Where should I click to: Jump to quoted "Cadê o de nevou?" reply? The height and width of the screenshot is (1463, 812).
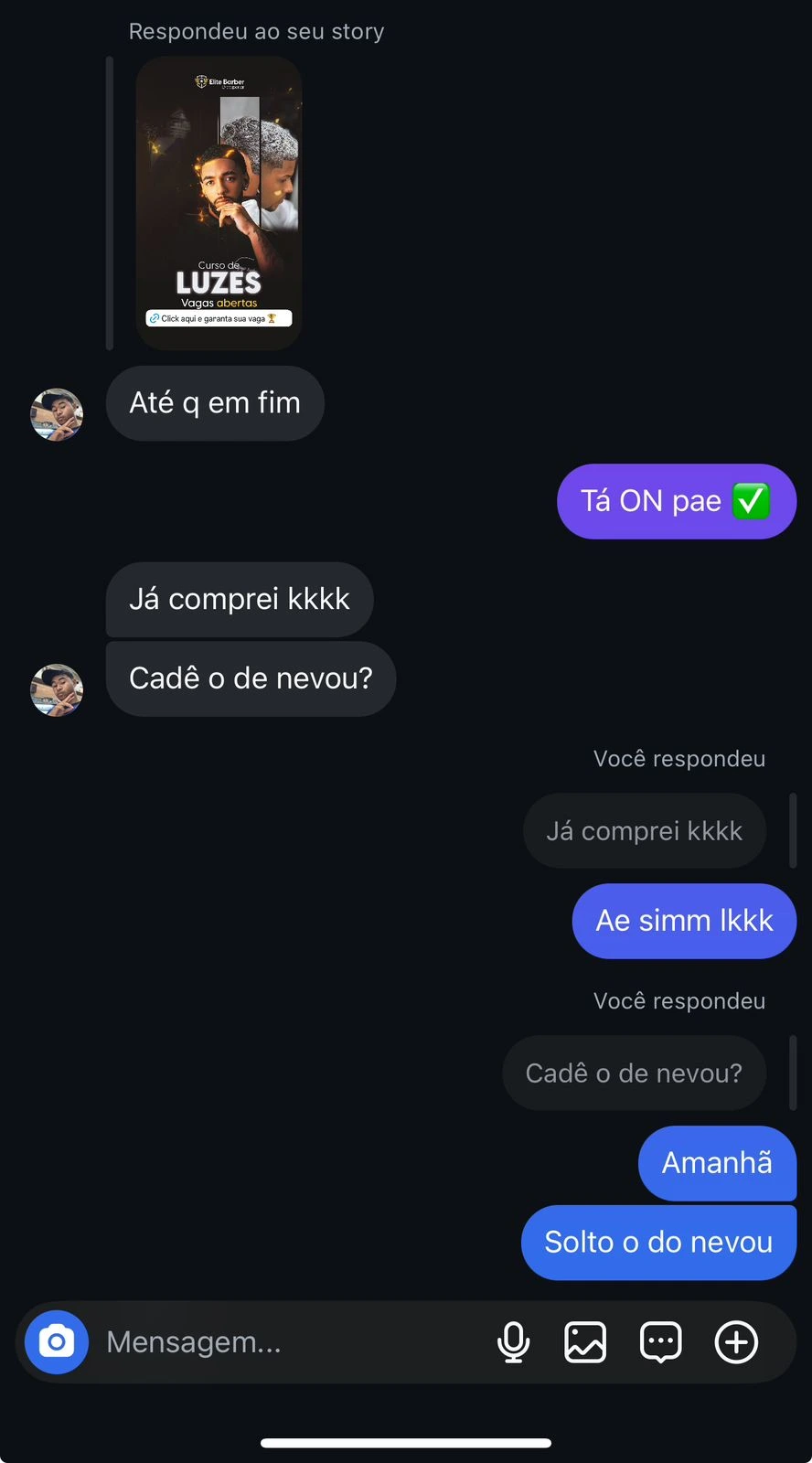tap(633, 1073)
